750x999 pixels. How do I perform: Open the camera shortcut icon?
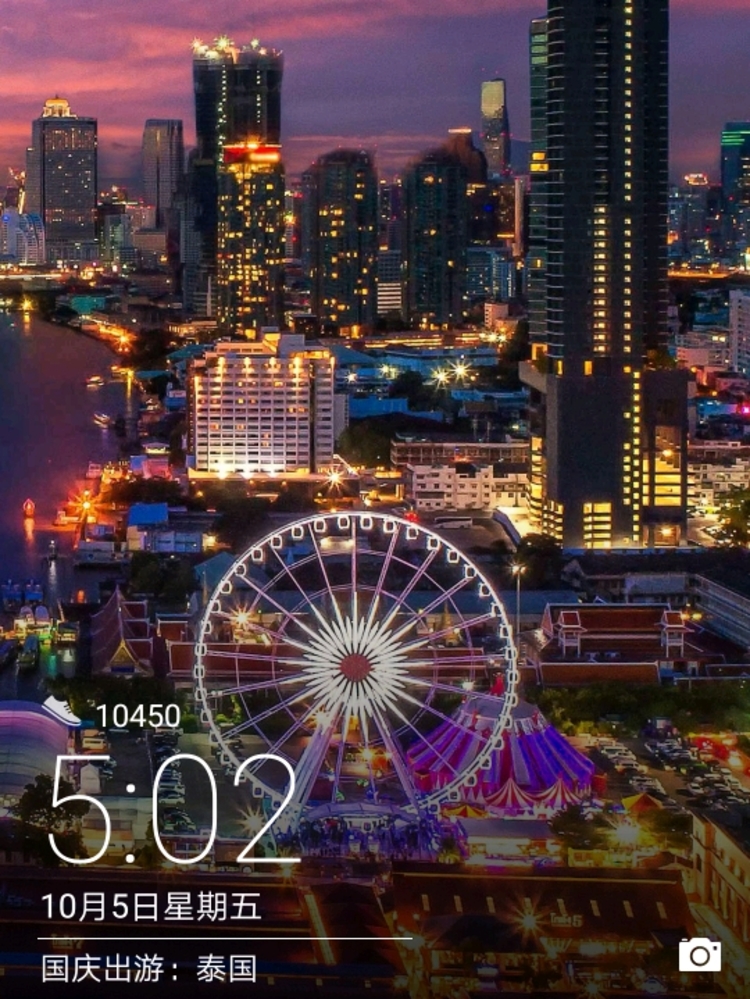(699, 954)
